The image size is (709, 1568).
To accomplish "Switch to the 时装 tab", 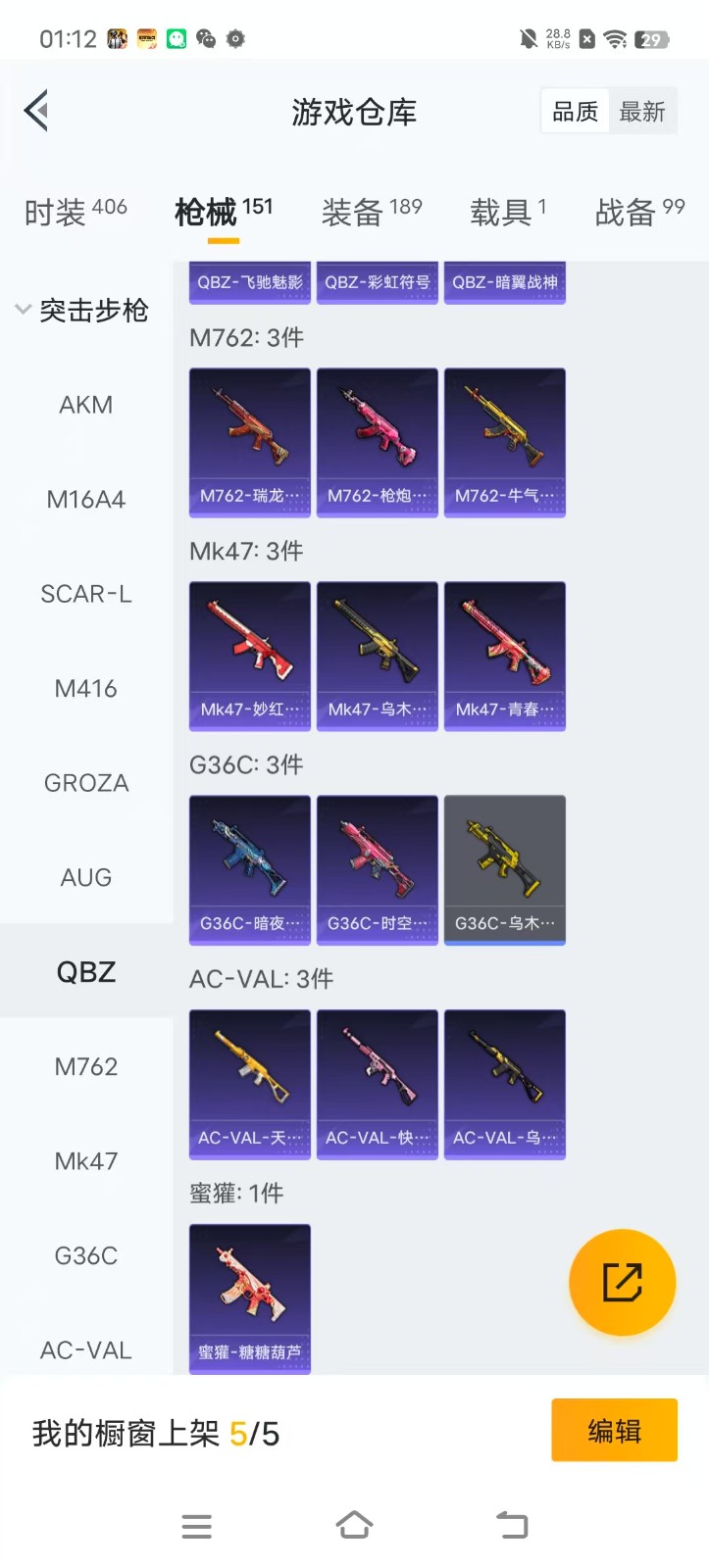I will tap(76, 211).
